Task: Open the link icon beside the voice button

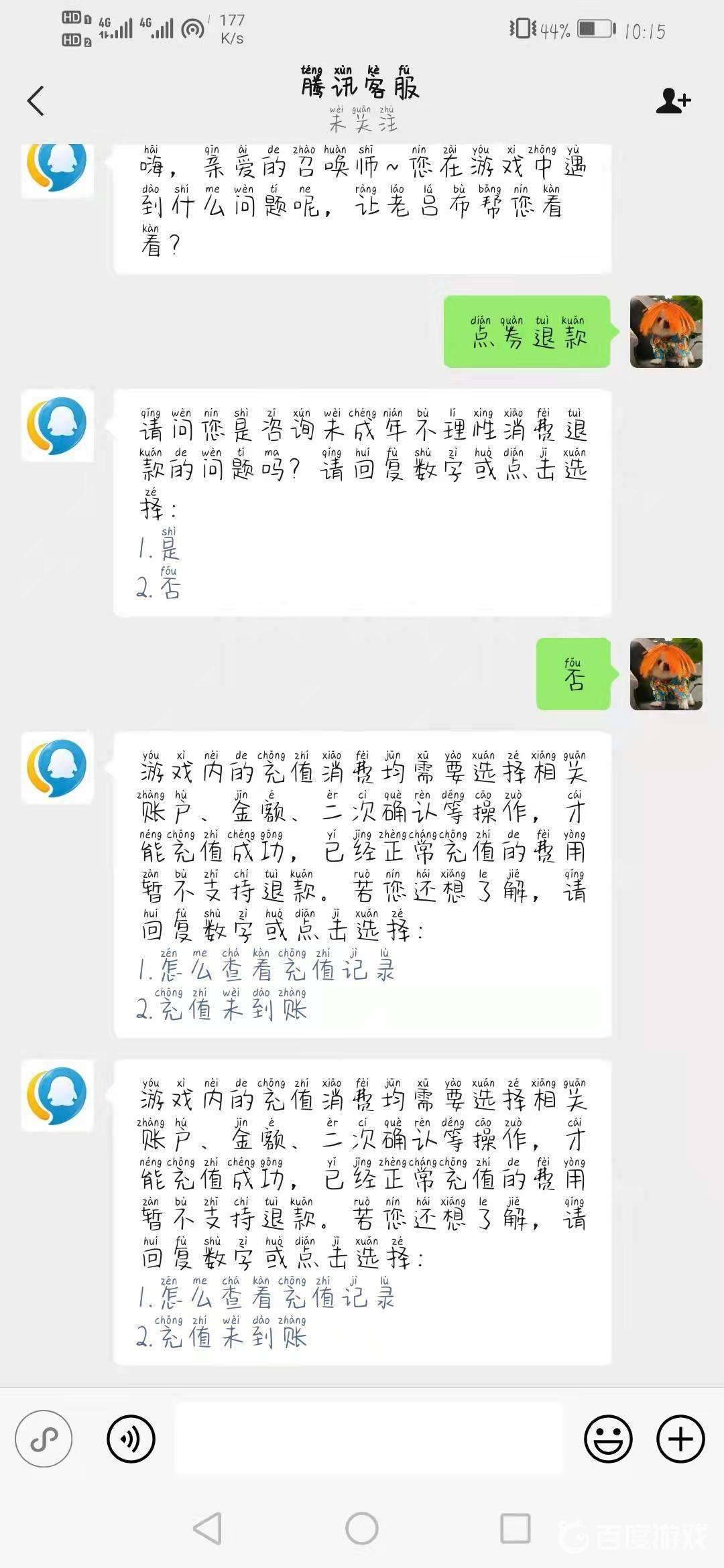Action: 44,1439
